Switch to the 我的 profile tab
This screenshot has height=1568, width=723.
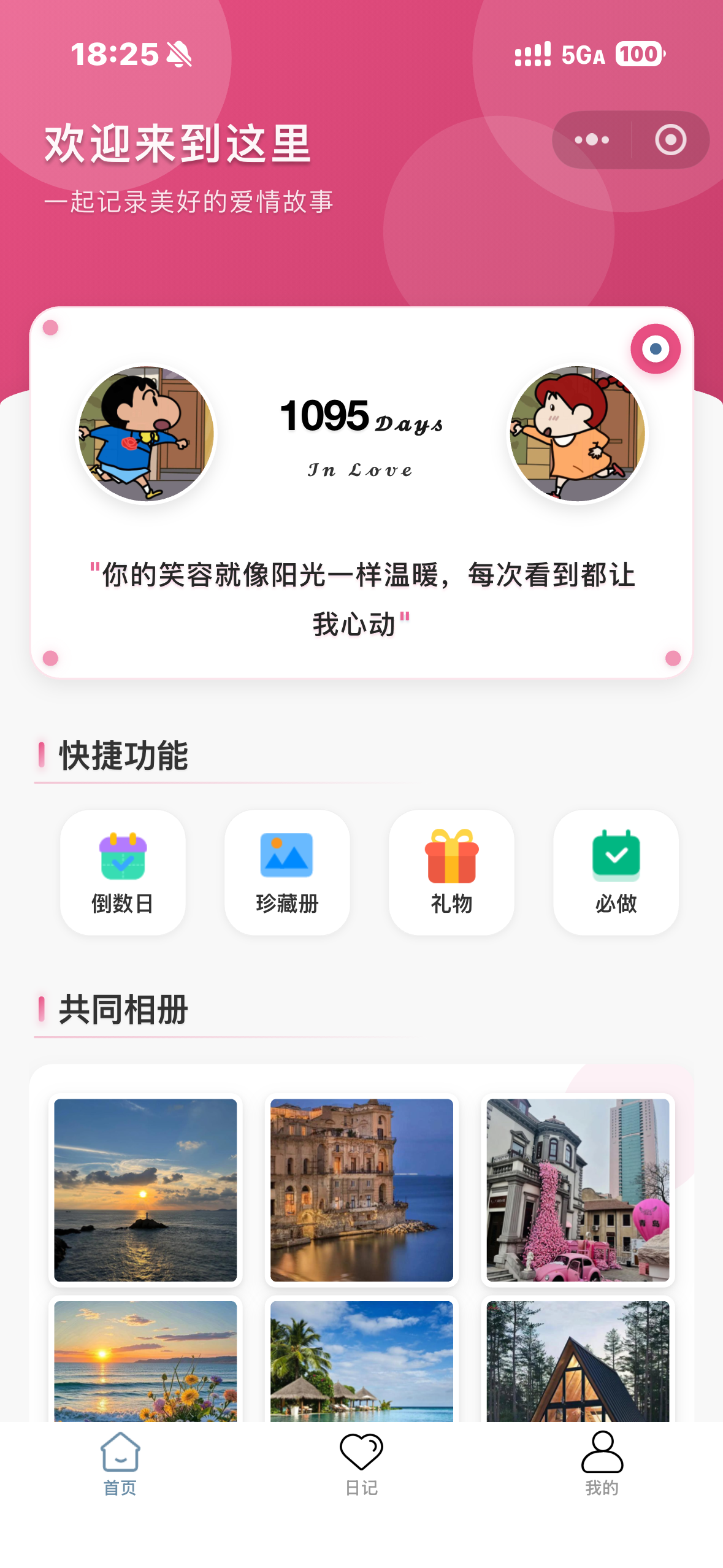[602, 1464]
